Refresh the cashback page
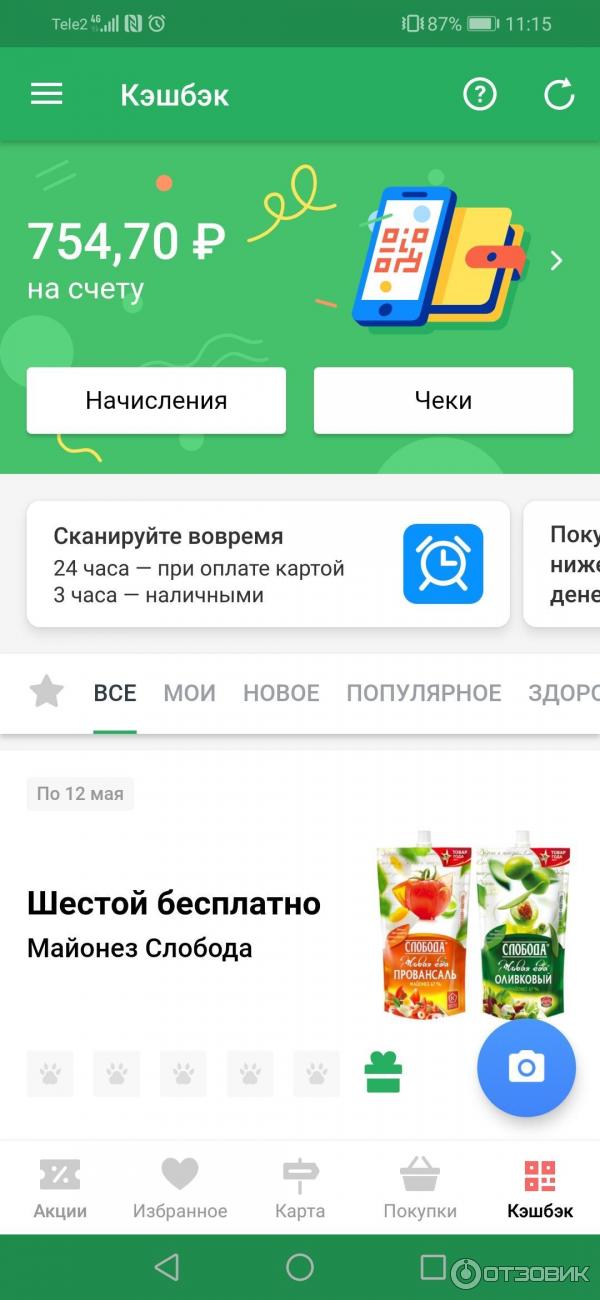 pyautogui.click(x=559, y=95)
